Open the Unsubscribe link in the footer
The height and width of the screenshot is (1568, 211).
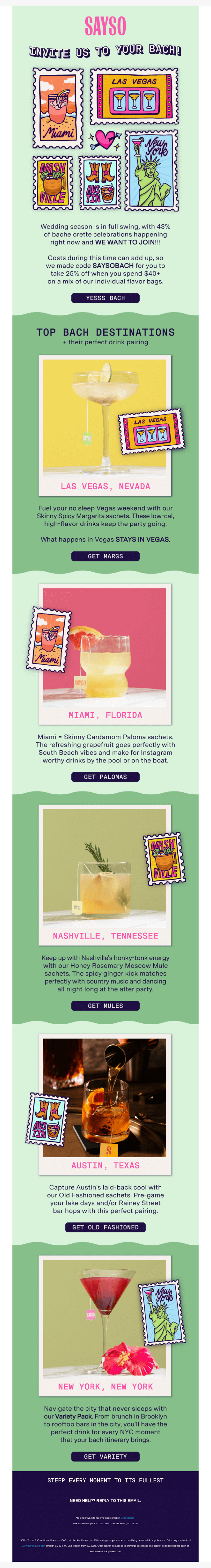coord(128,1517)
